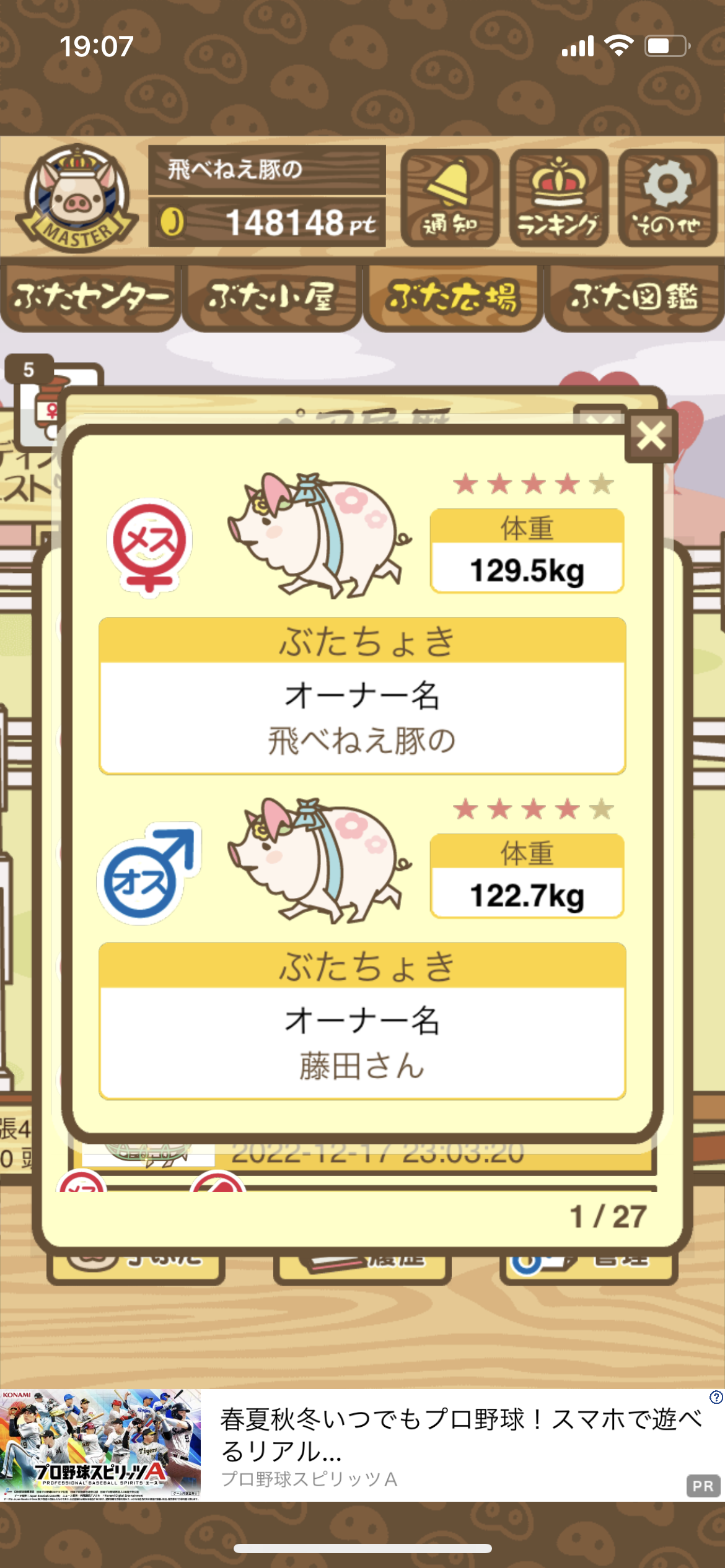This screenshot has height=1568, width=725.
Task: Open the ランキング crown button
Action: tap(558, 198)
